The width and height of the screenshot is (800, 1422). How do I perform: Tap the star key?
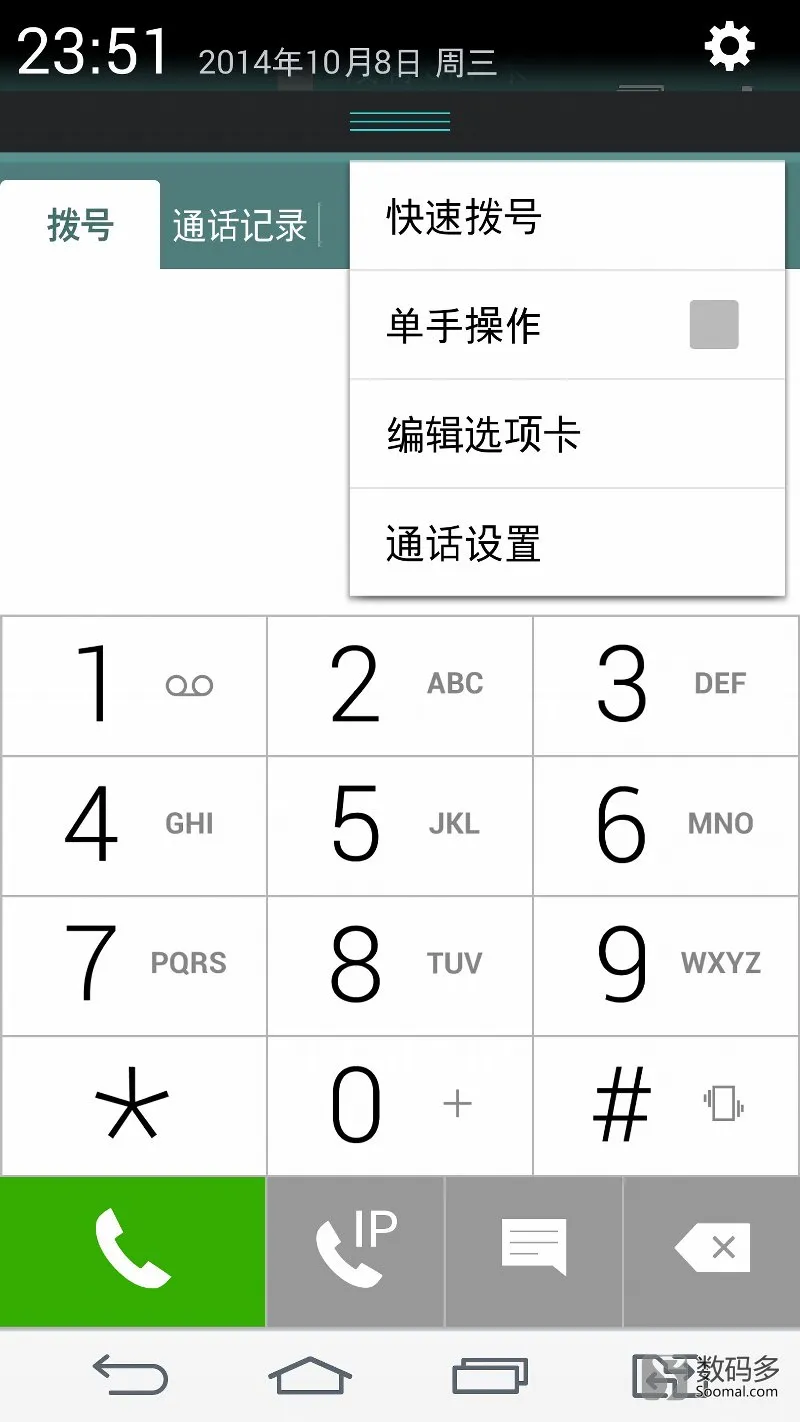[x=134, y=1106]
